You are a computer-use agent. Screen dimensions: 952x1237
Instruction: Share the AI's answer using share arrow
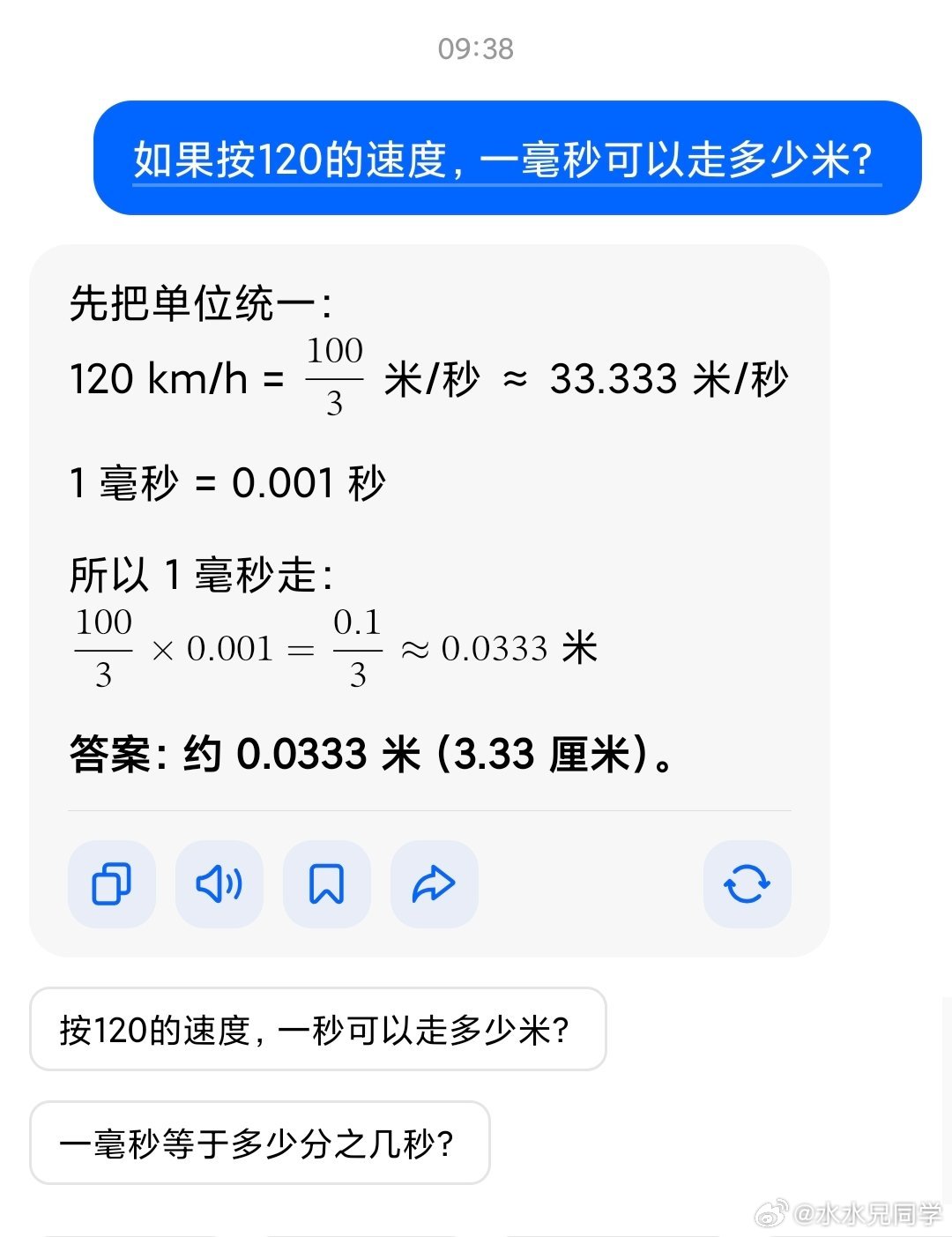434,884
